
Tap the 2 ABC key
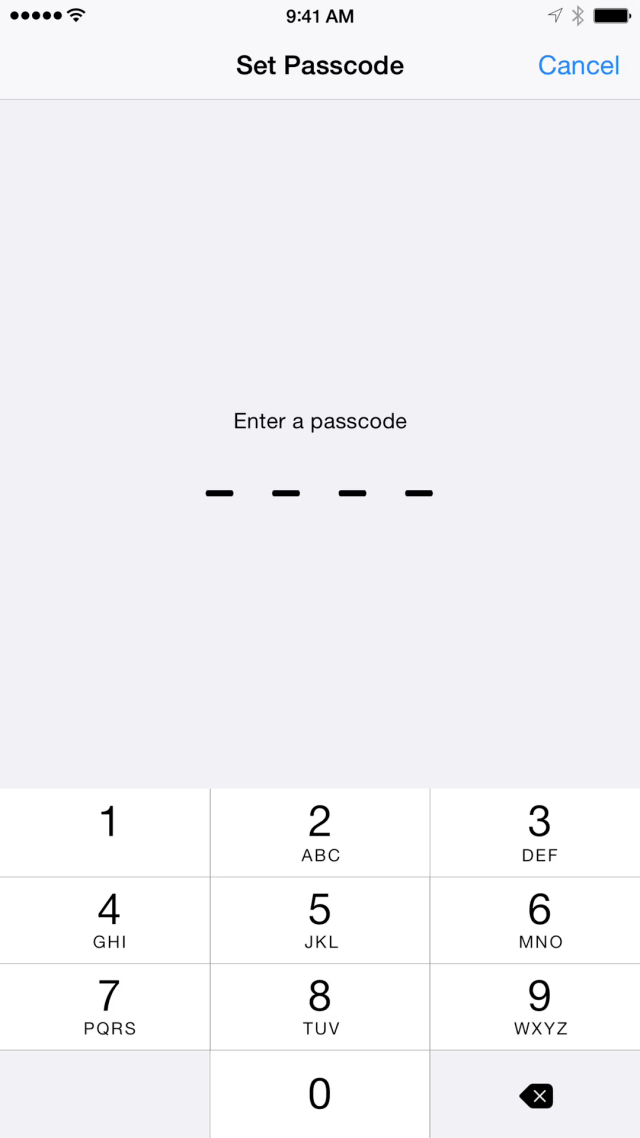point(320,832)
